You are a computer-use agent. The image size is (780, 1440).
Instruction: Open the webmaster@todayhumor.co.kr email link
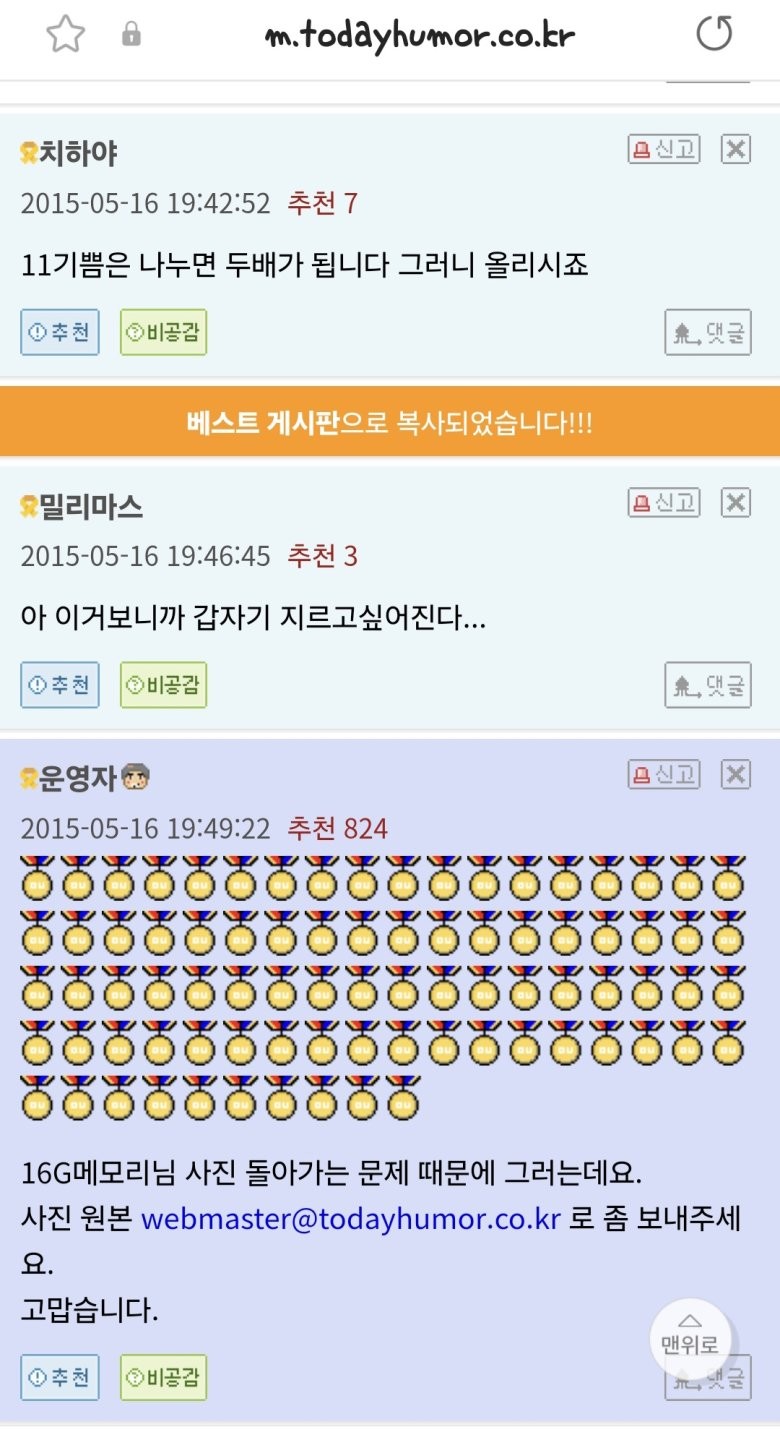[x=350, y=1220]
